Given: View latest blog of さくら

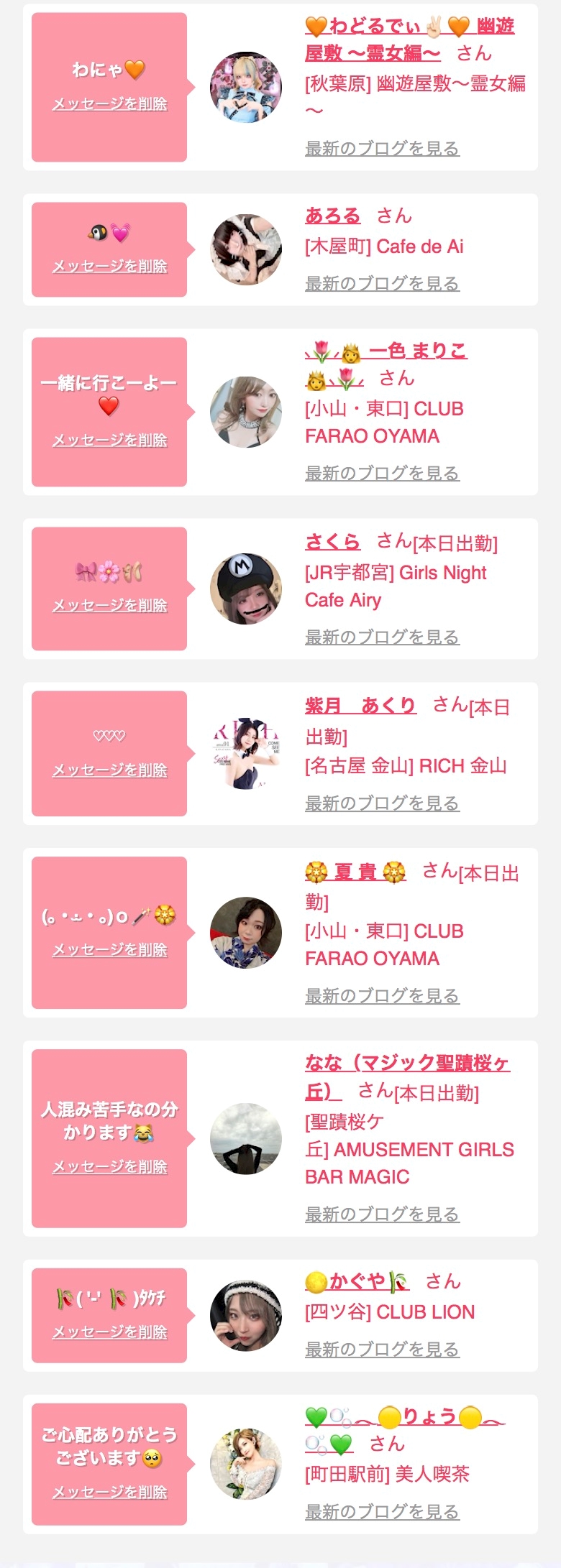Looking at the screenshot, I should (382, 637).
